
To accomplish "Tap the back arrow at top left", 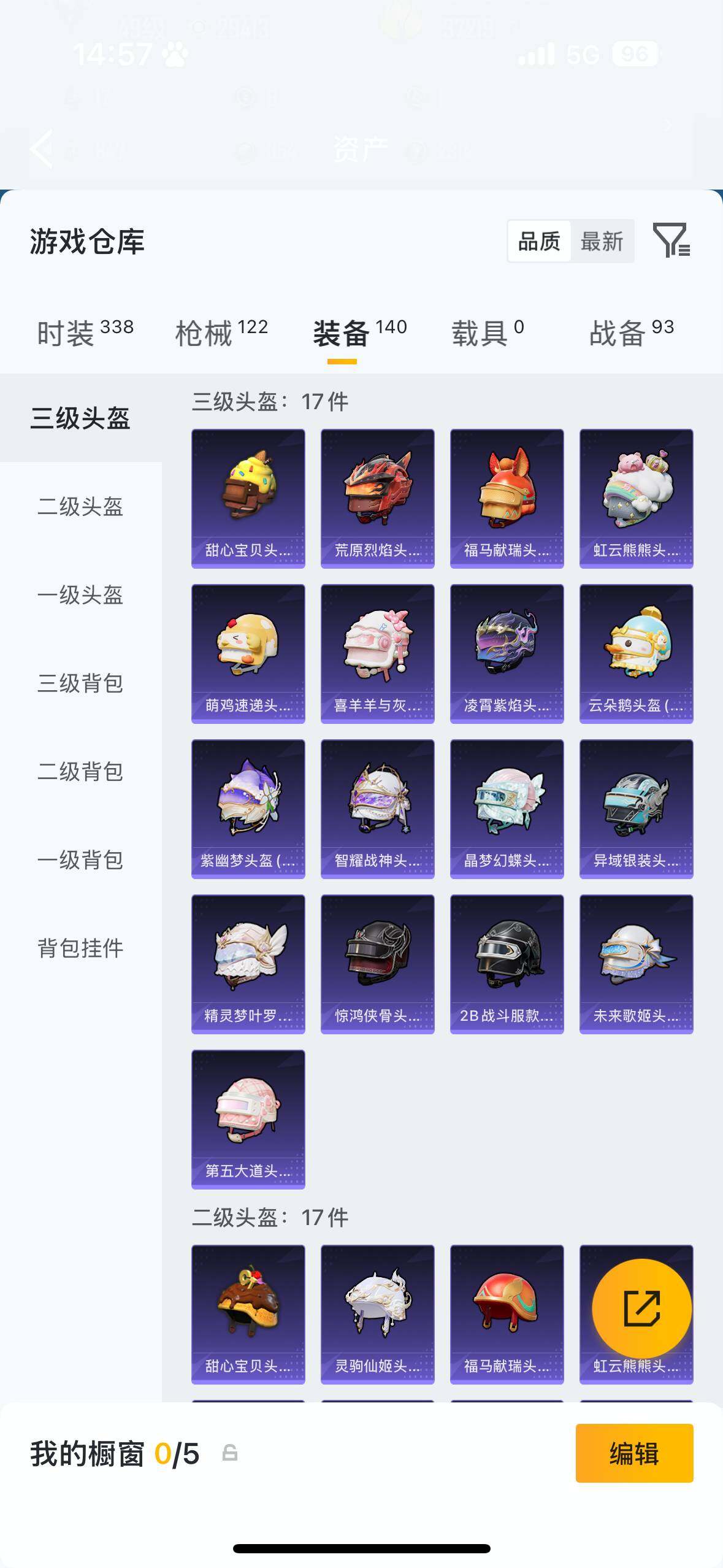I will click(x=41, y=150).
